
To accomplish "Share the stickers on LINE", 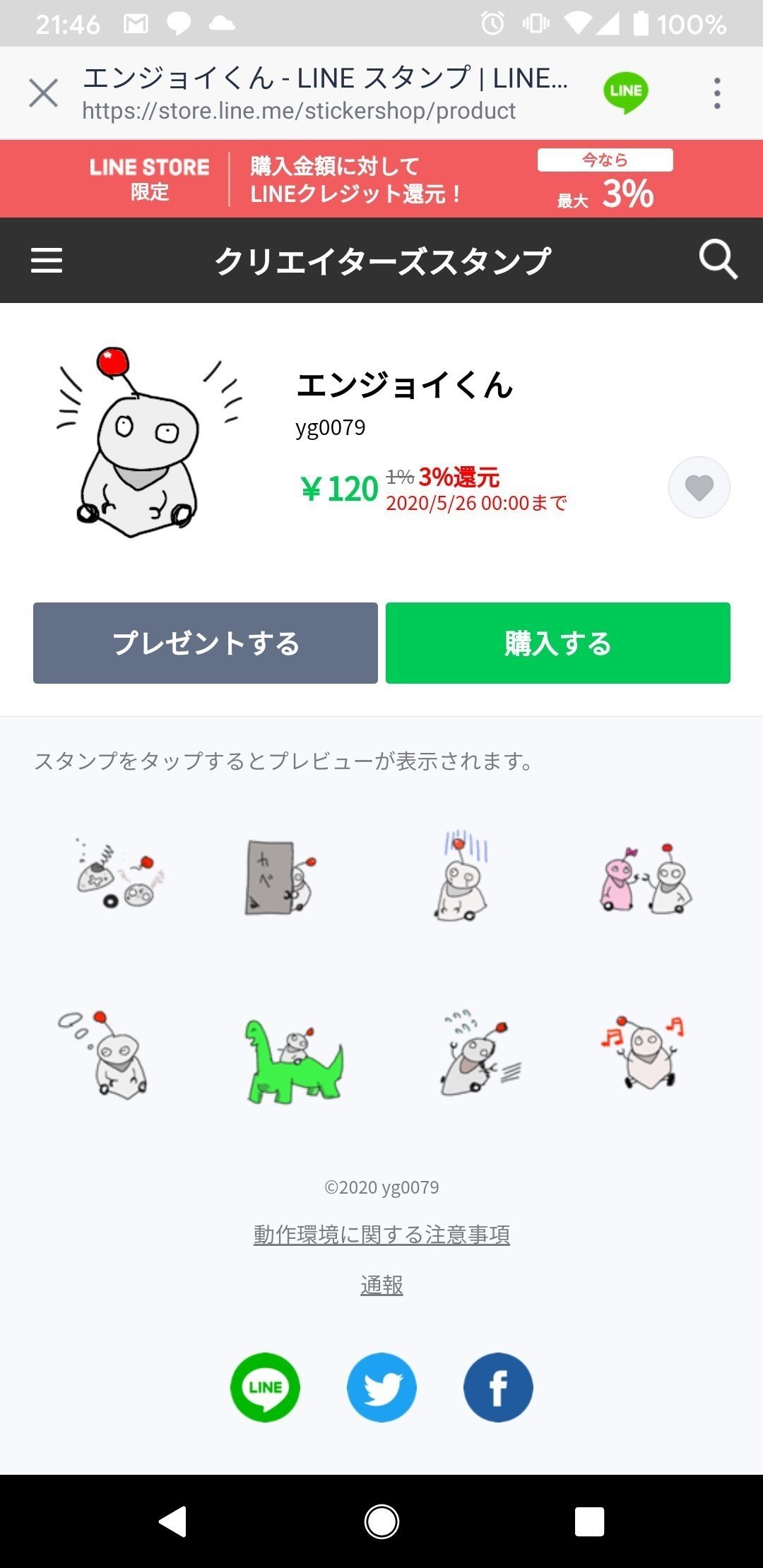I will [265, 1387].
